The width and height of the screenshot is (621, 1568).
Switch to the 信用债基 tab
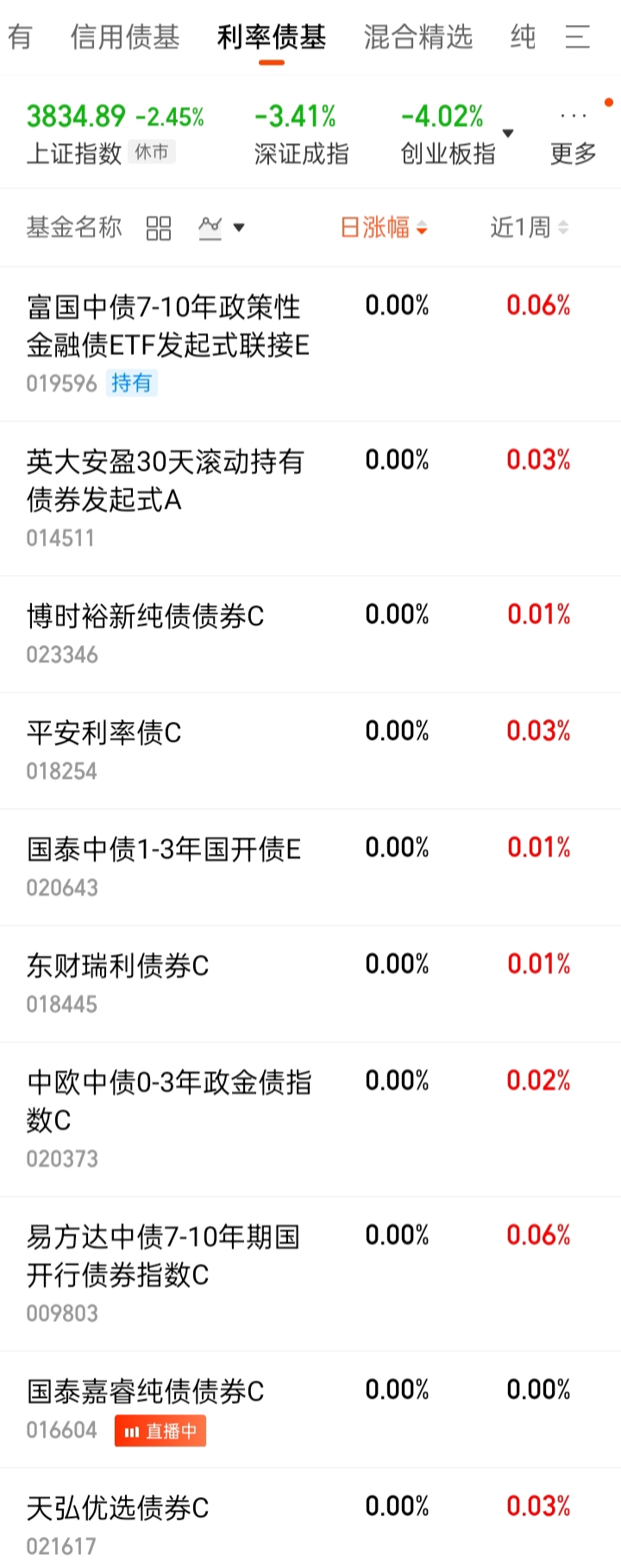point(125,37)
